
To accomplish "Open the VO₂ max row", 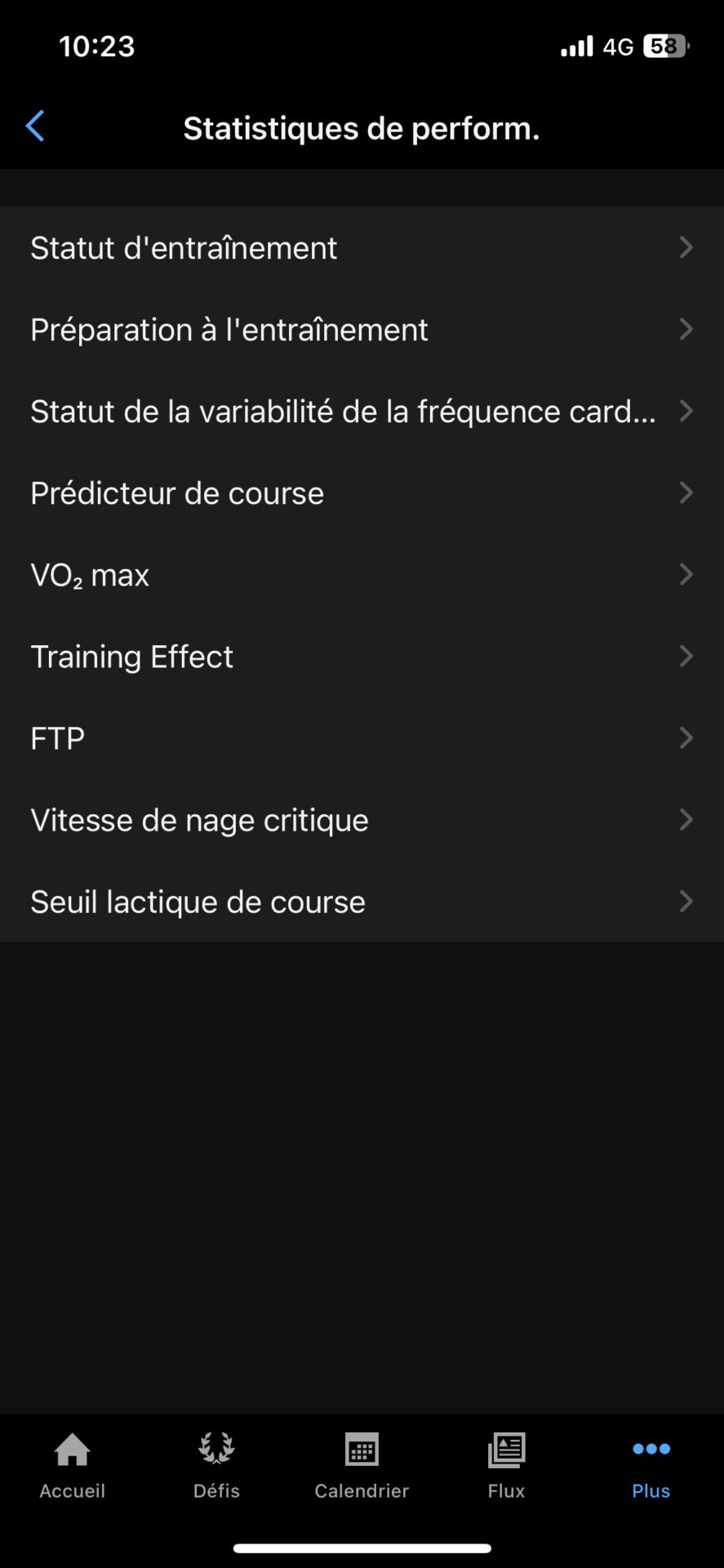I will tap(362, 574).
